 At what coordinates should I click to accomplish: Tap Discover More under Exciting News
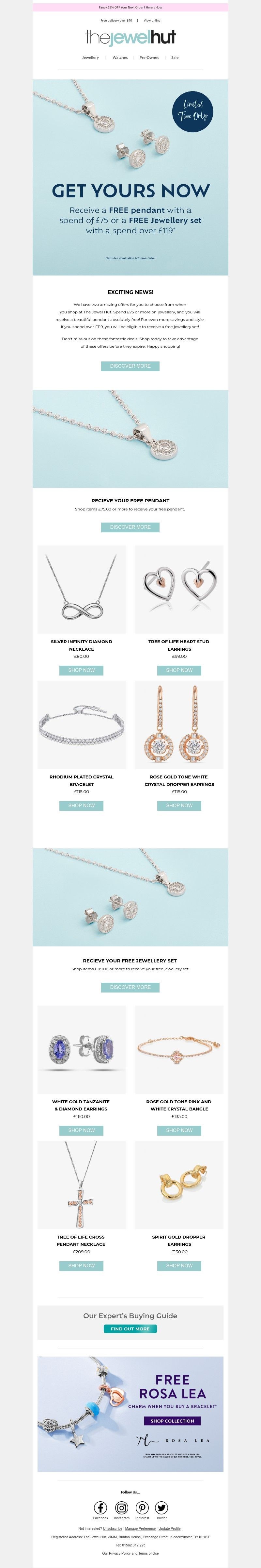click(x=130, y=366)
